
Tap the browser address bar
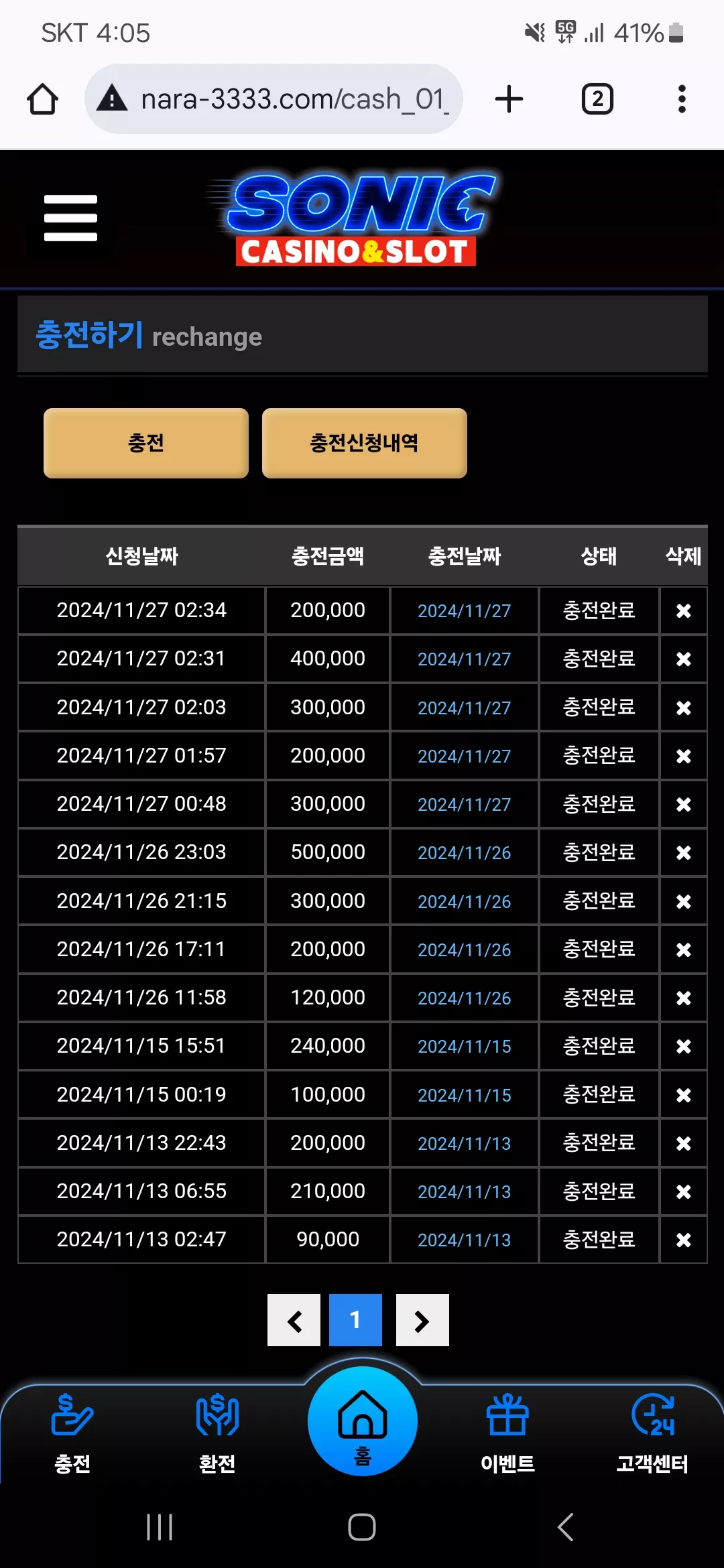pyautogui.click(x=274, y=99)
